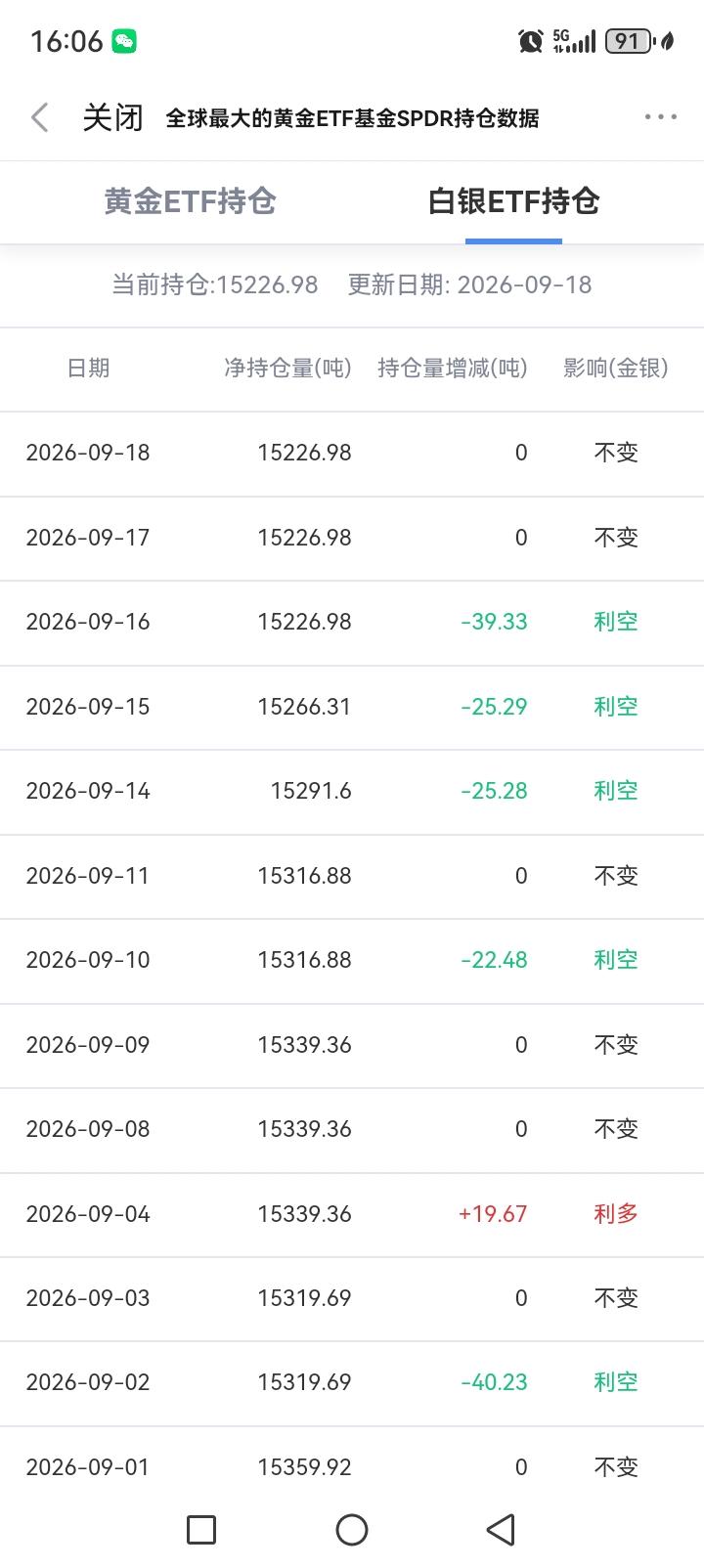This screenshot has width=704, height=1568.
Task: Tap 关闭 to close the page
Action: tap(112, 118)
